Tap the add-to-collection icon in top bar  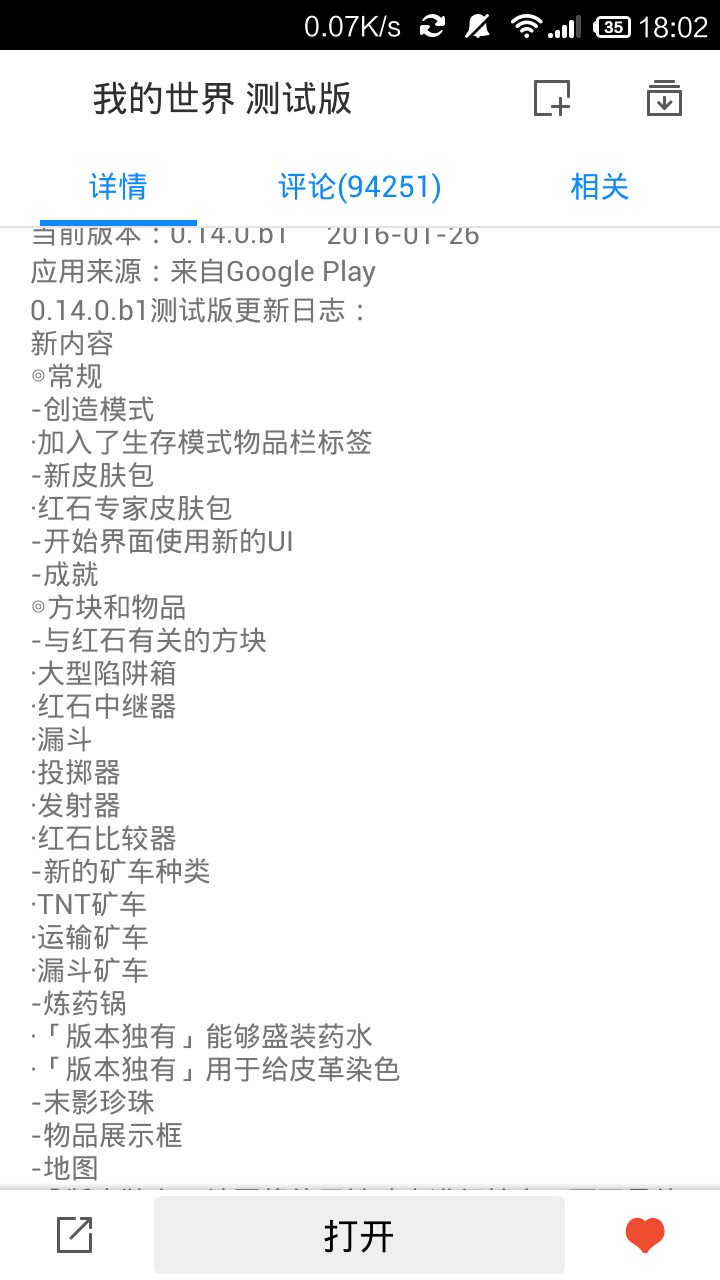551,99
